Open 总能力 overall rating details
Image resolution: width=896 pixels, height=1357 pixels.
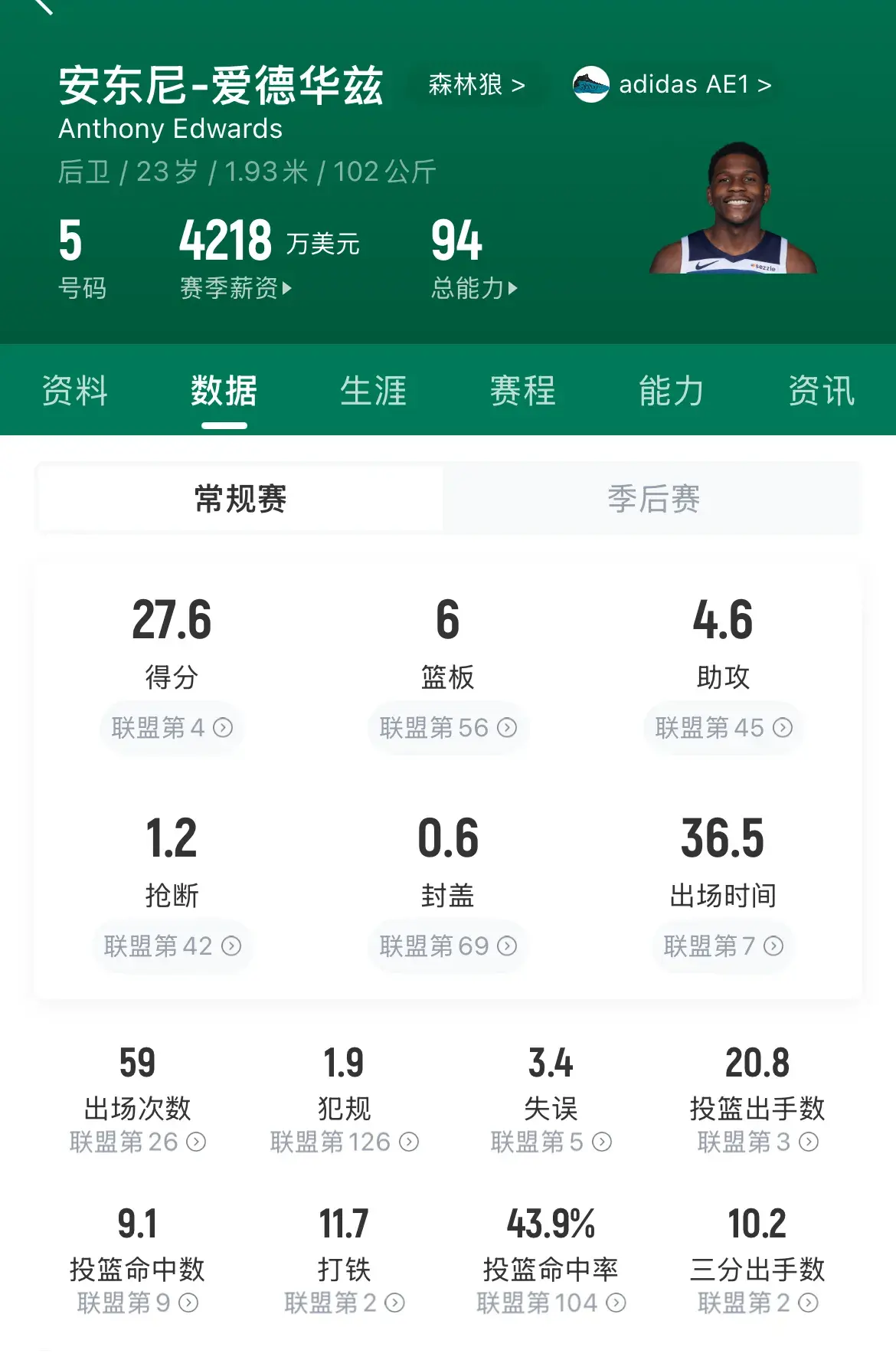coord(474,288)
